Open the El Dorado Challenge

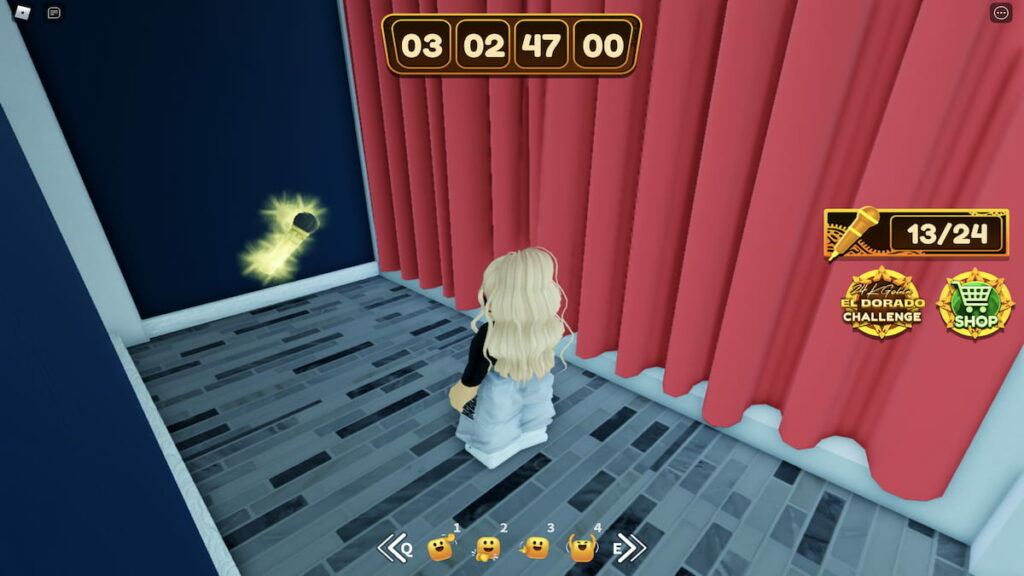click(882, 304)
